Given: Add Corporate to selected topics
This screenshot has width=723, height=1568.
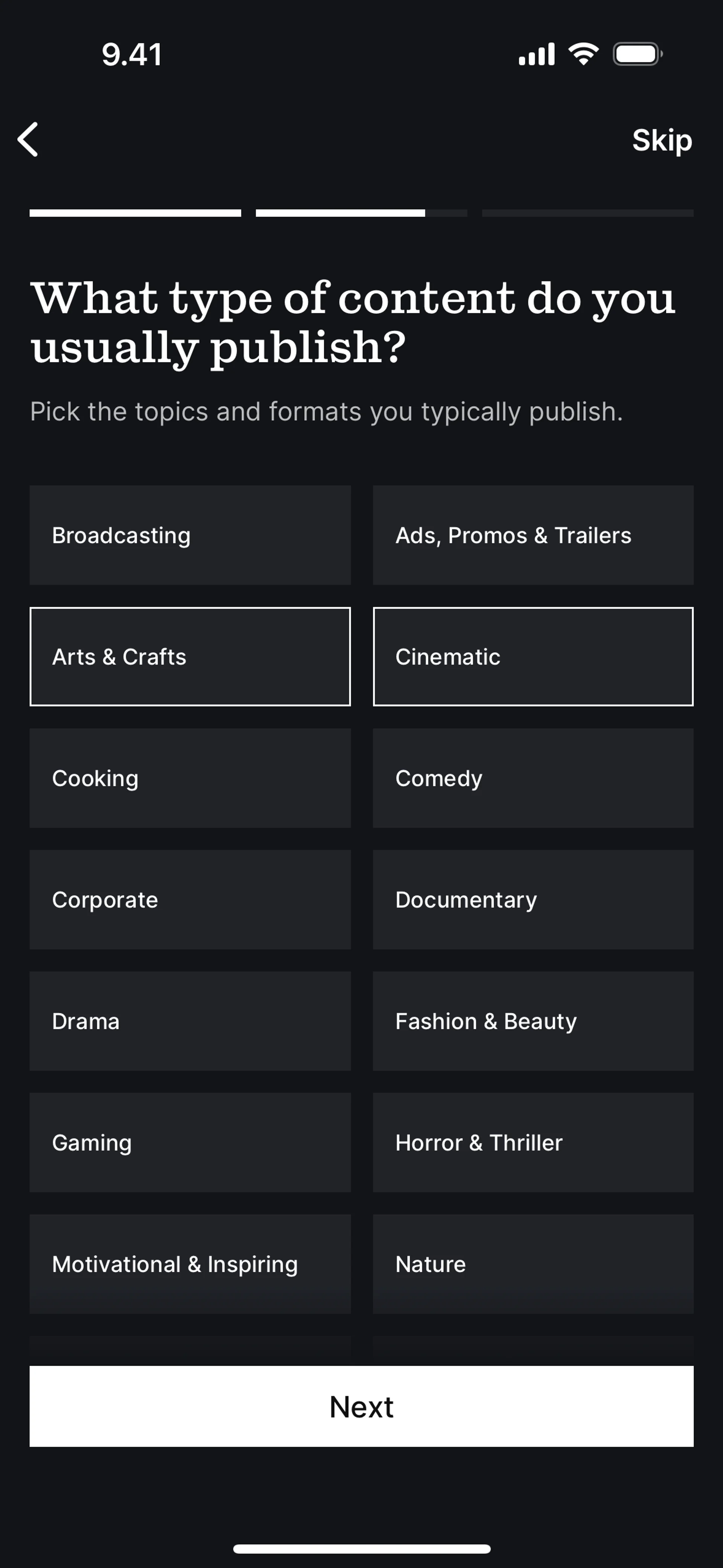Looking at the screenshot, I should click(x=190, y=900).
